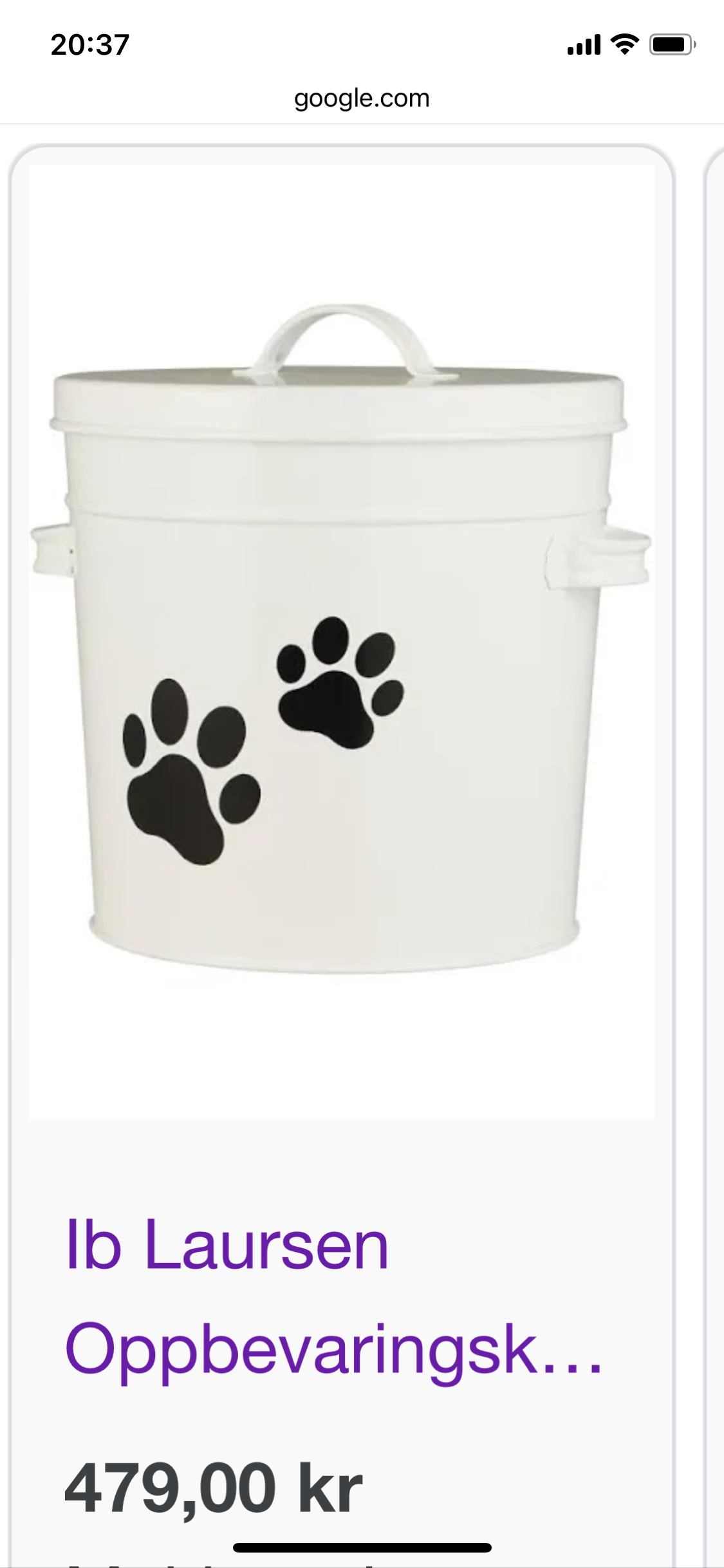Open the paw-print storage bin product image
Image resolution: width=724 pixels, height=1568 pixels.
[342, 642]
